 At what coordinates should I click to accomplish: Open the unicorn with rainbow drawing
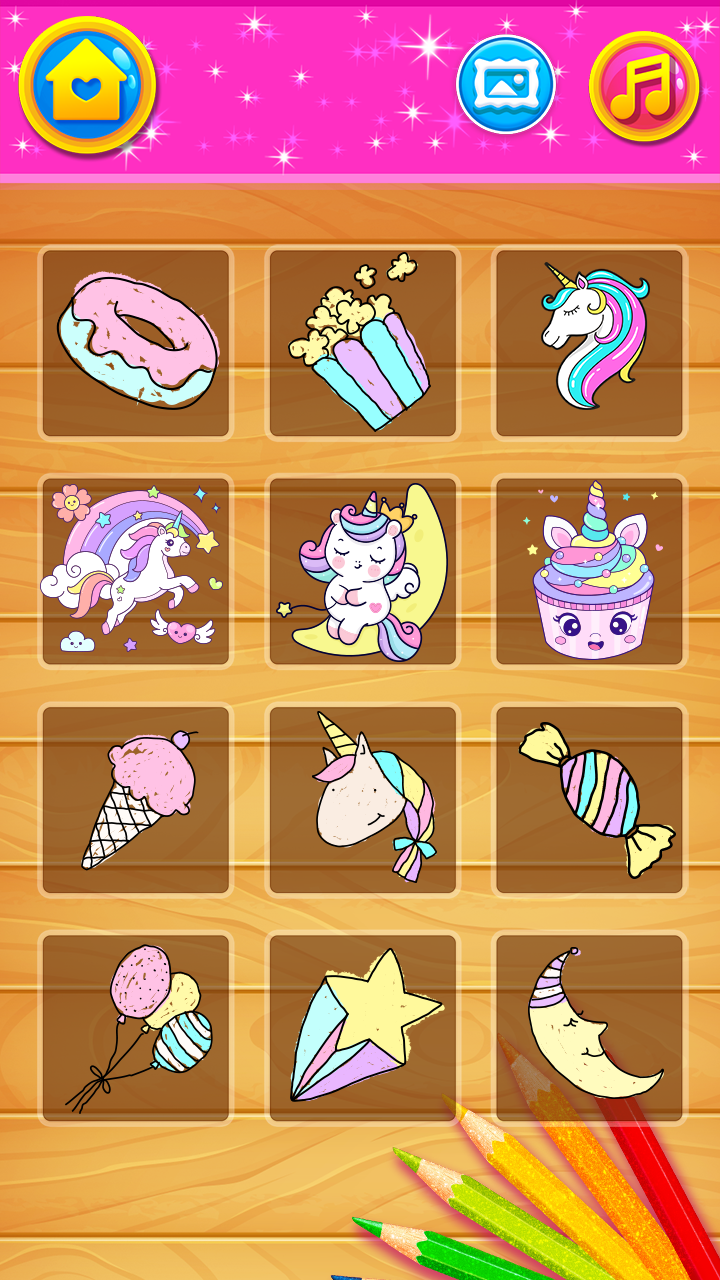[135, 571]
